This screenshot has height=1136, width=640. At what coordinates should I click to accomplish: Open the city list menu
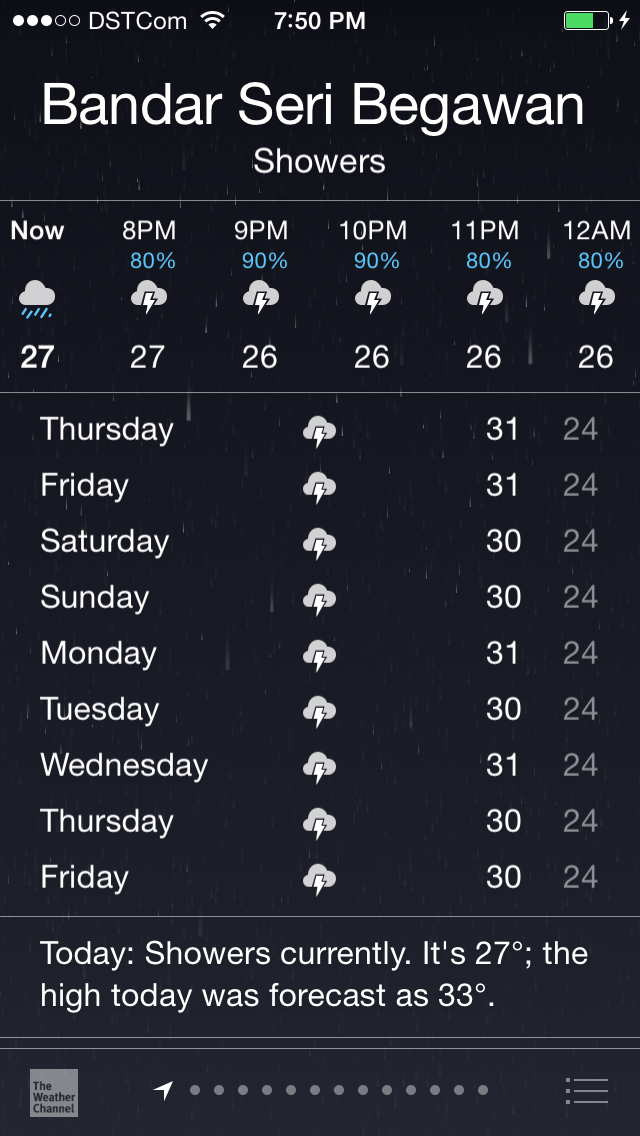point(586,1090)
